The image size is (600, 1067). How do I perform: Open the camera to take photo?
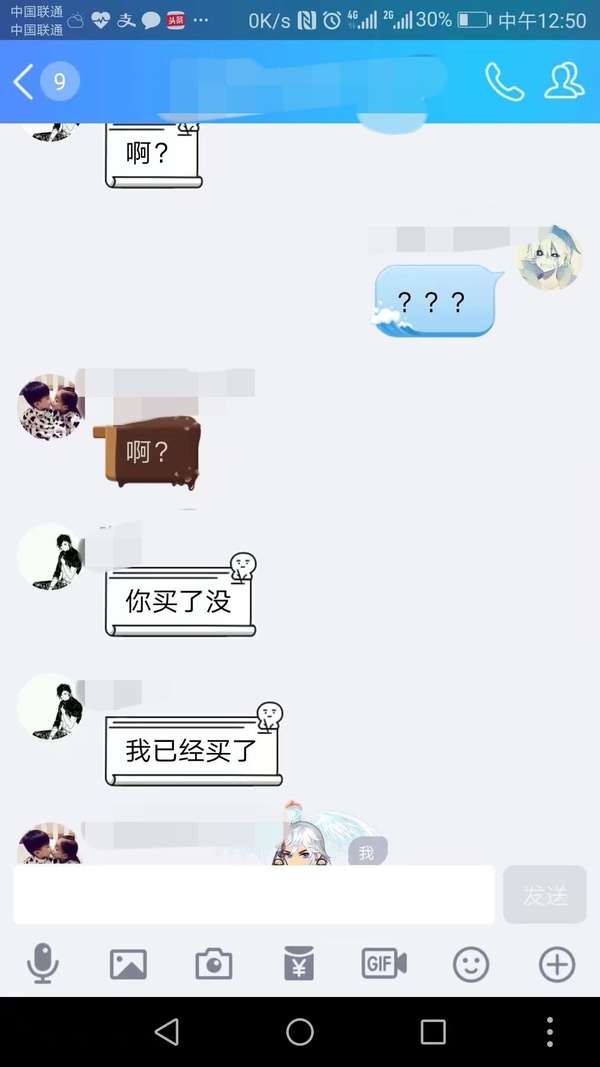[x=214, y=964]
